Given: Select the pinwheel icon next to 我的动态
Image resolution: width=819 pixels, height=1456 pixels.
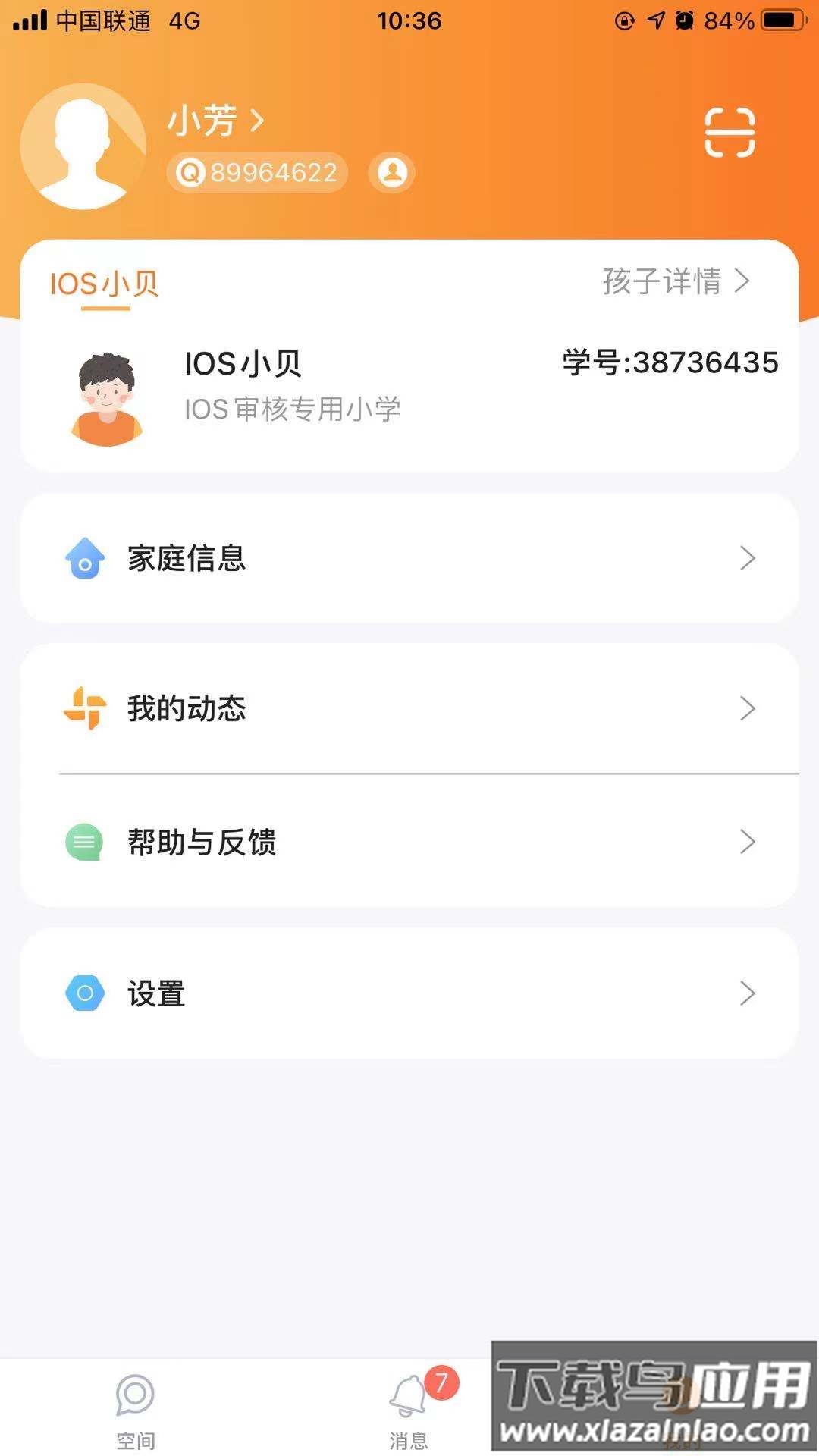Looking at the screenshot, I should pos(86,709).
